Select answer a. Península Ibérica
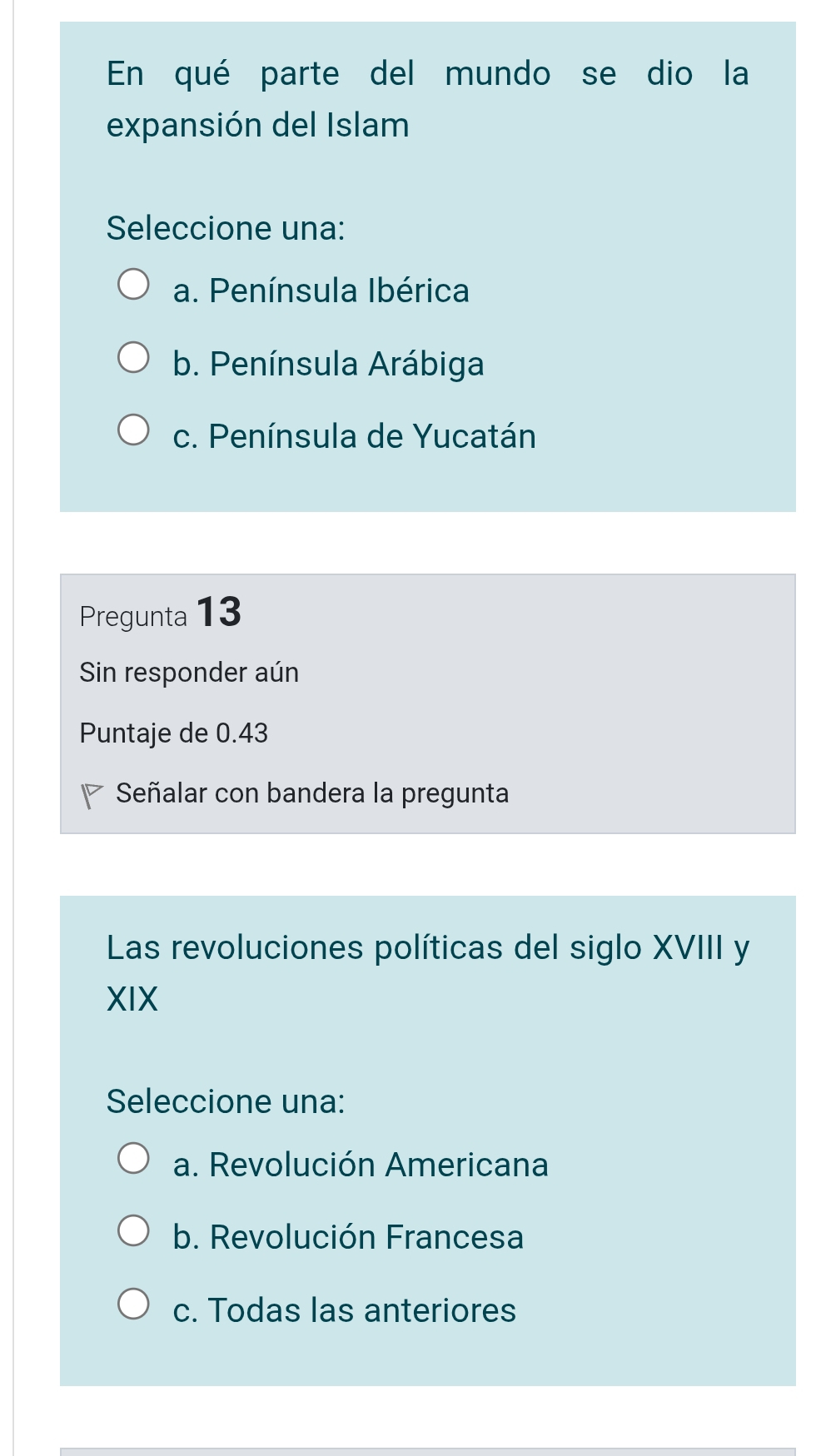This screenshot has width=821, height=1456. tap(133, 285)
